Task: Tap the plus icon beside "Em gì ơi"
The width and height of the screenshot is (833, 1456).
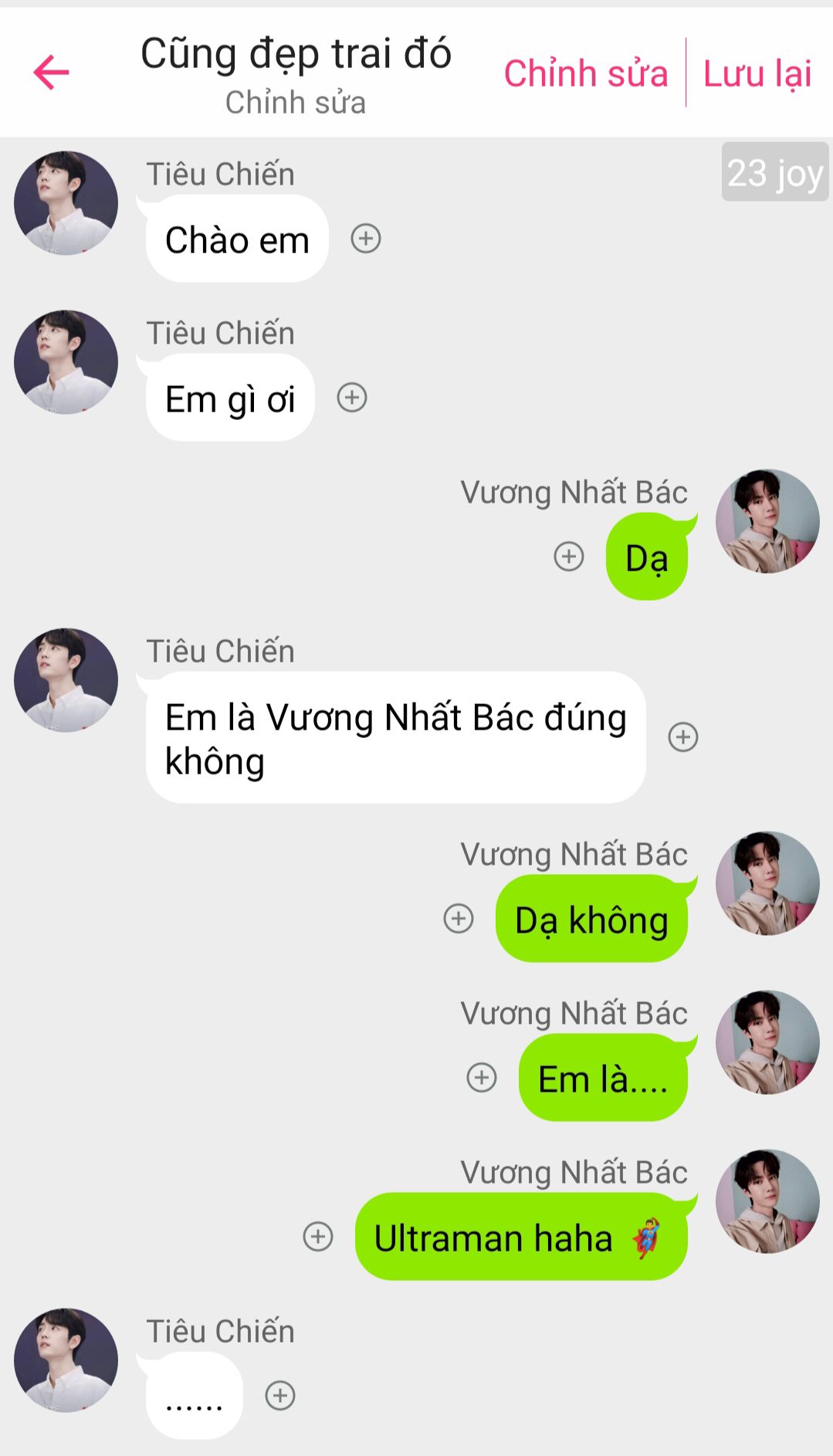Action: (x=352, y=398)
